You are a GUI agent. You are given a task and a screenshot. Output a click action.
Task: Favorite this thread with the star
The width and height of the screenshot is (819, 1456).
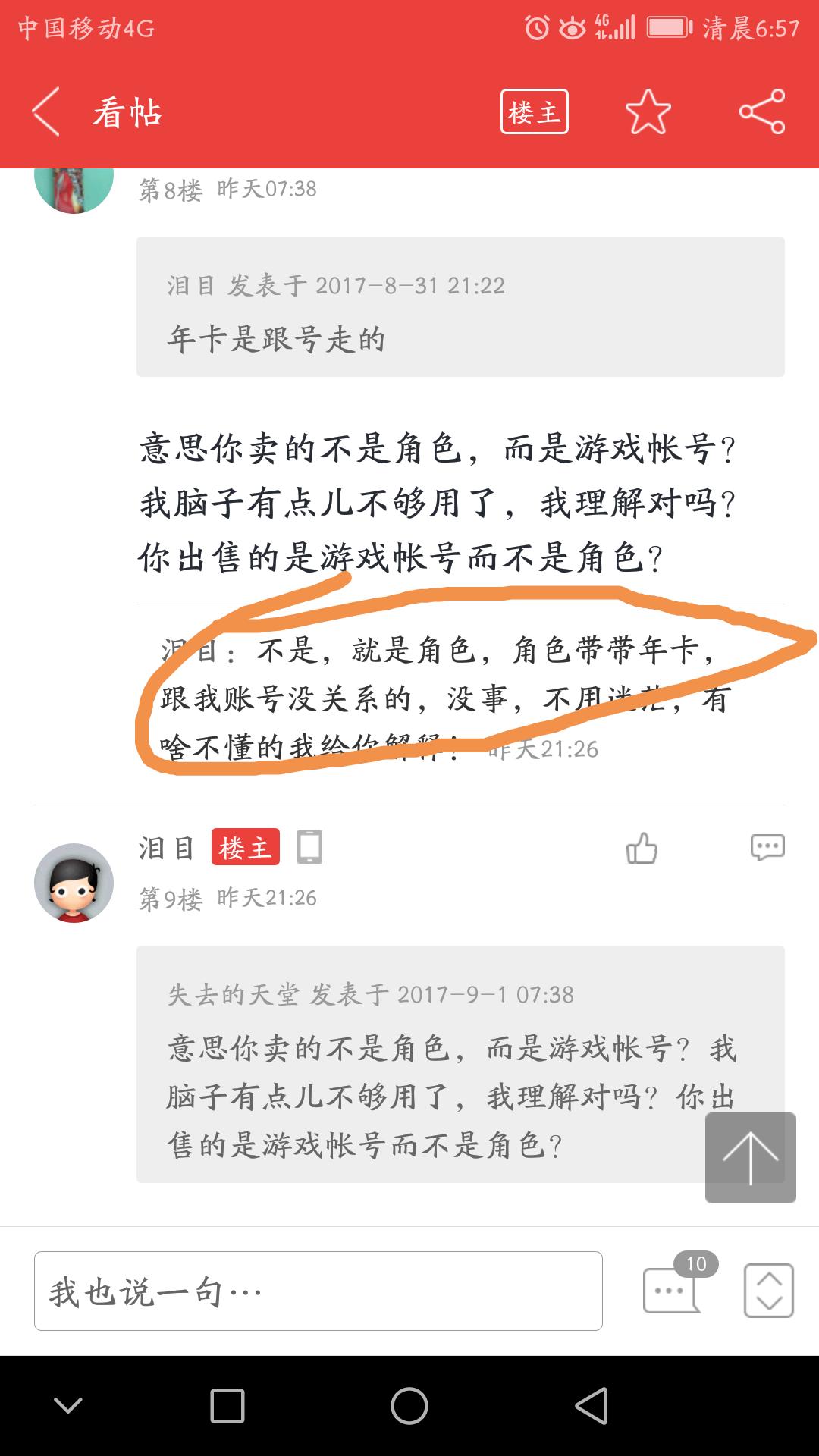pyautogui.click(x=648, y=112)
